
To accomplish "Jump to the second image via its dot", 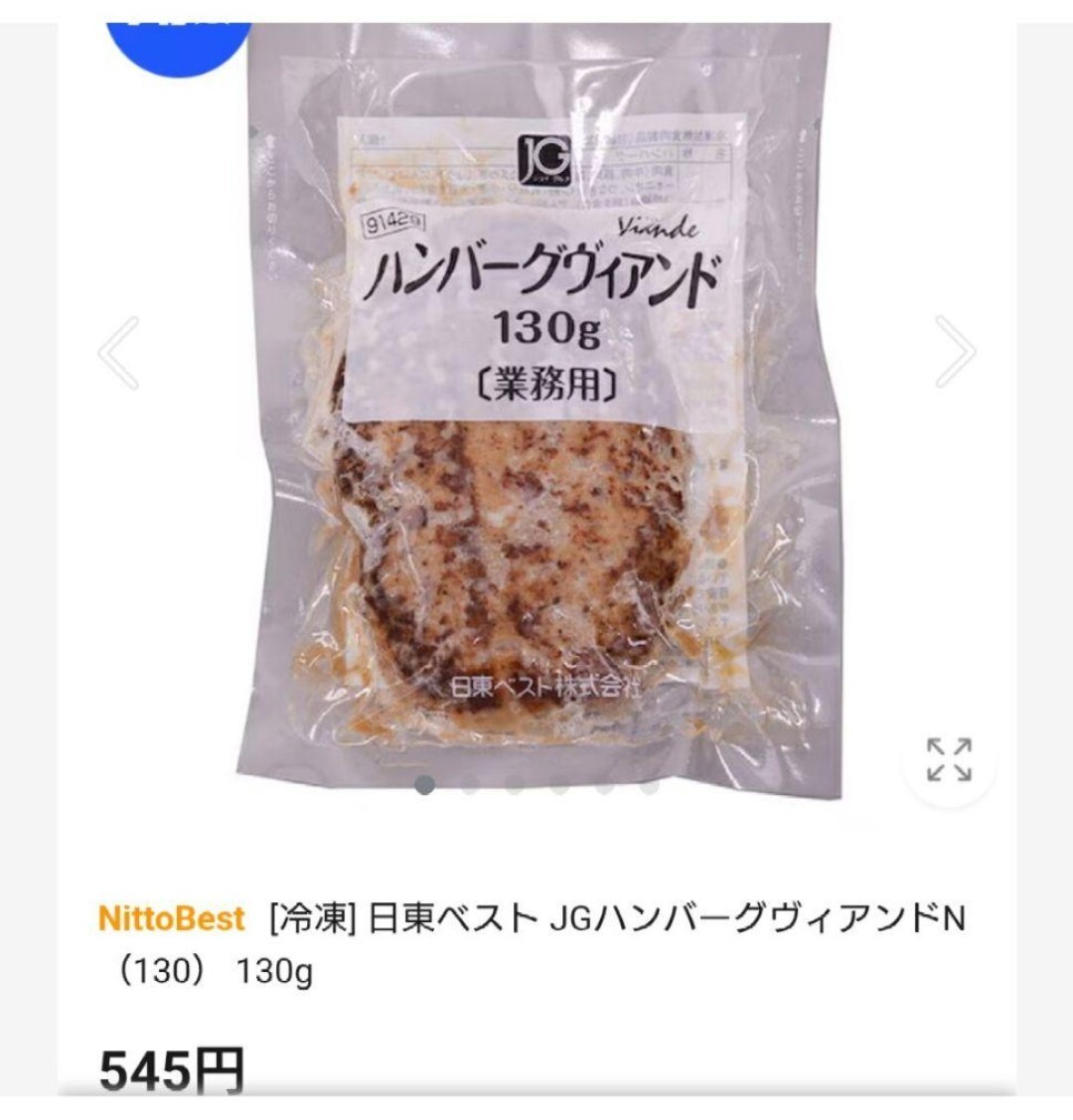I will pos(468,786).
